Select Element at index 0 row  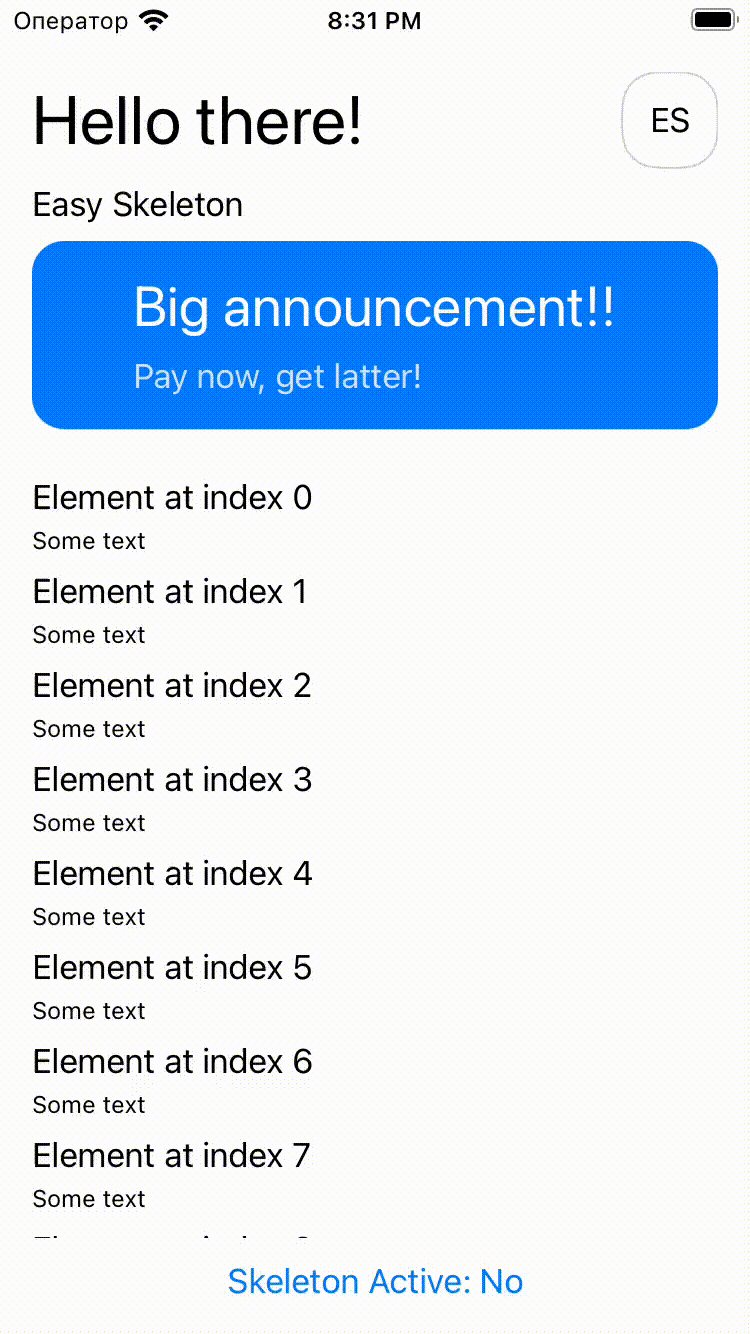click(x=375, y=517)
